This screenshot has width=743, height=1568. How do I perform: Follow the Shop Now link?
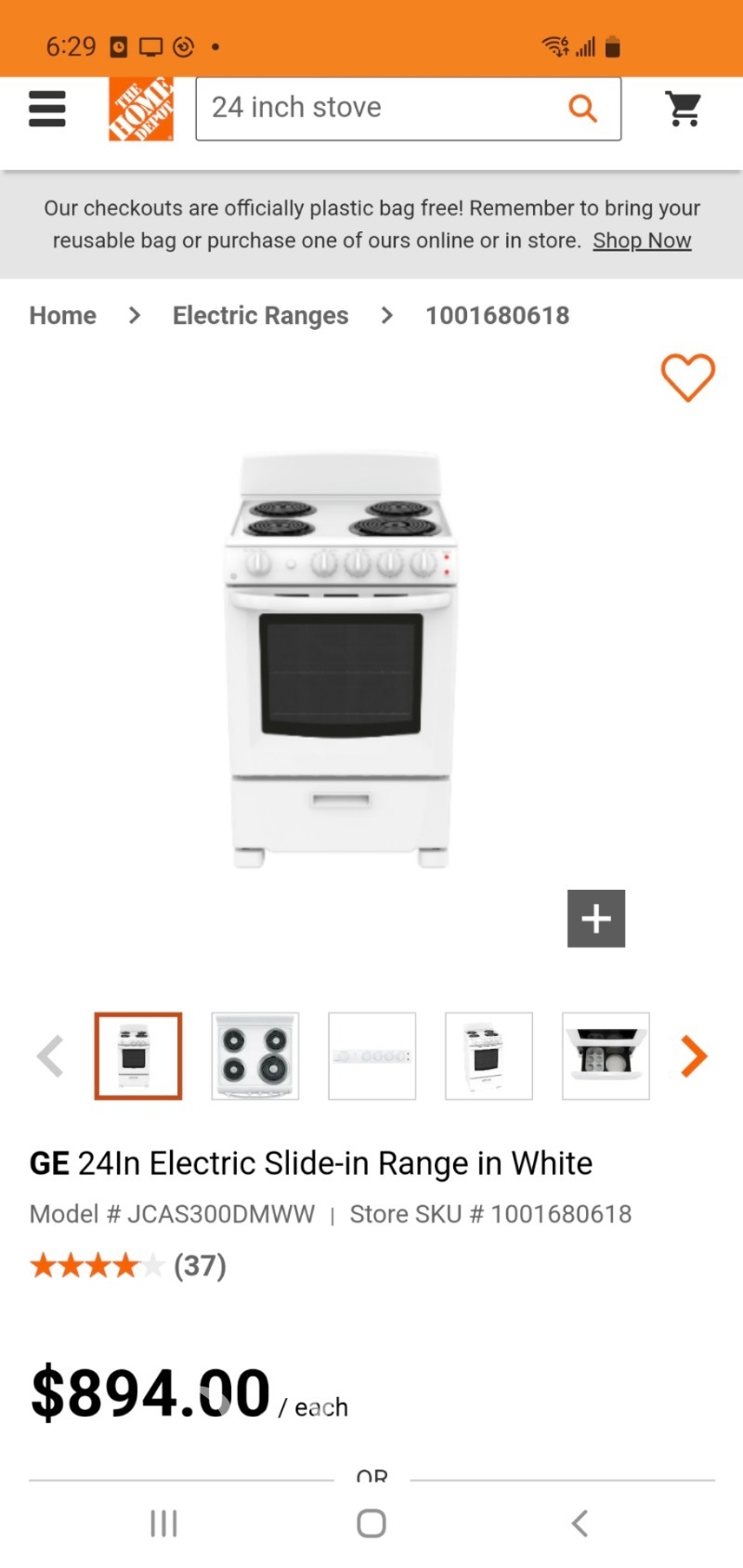pos(642,241)
